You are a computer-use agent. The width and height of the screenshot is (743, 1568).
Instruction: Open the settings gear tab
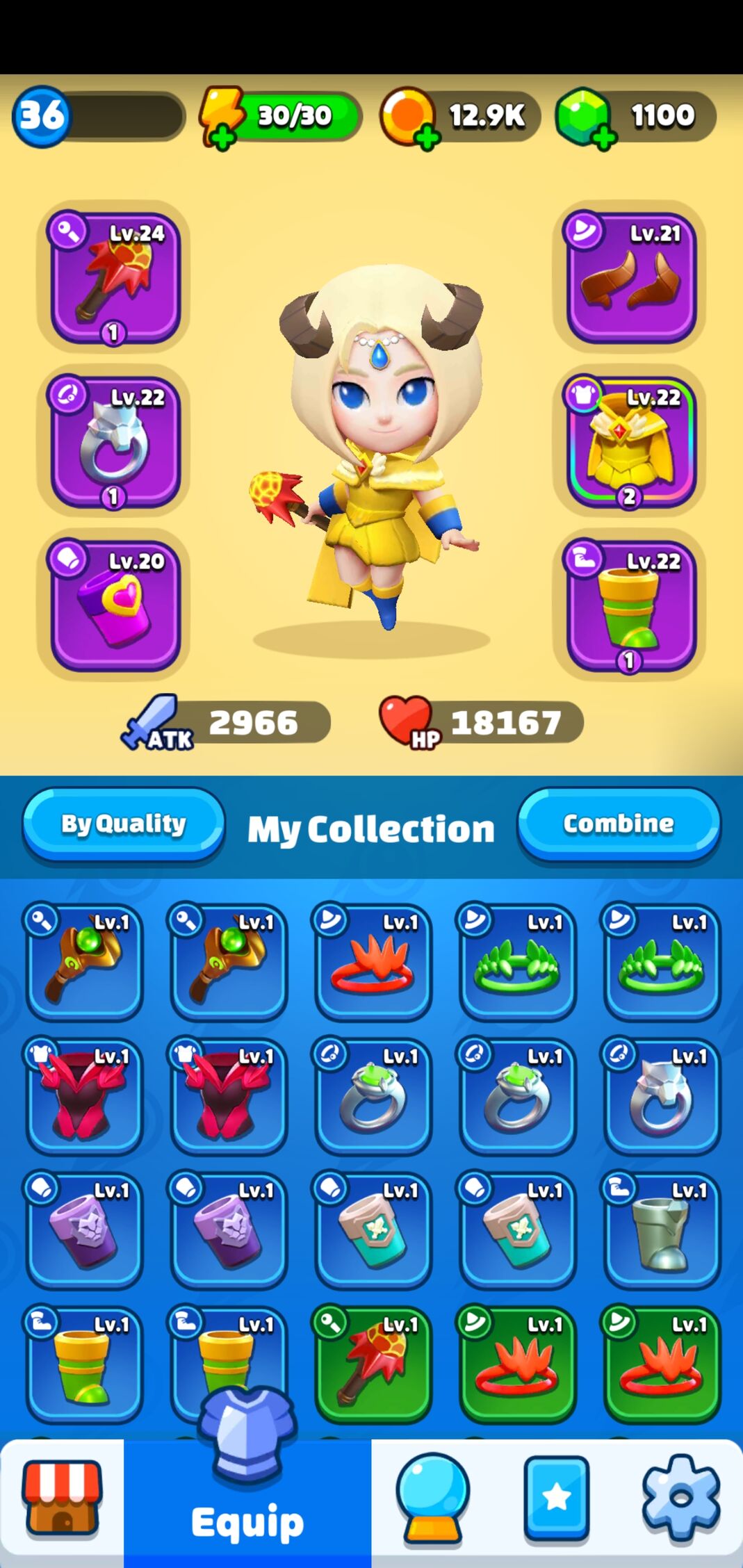point(680,1499)
